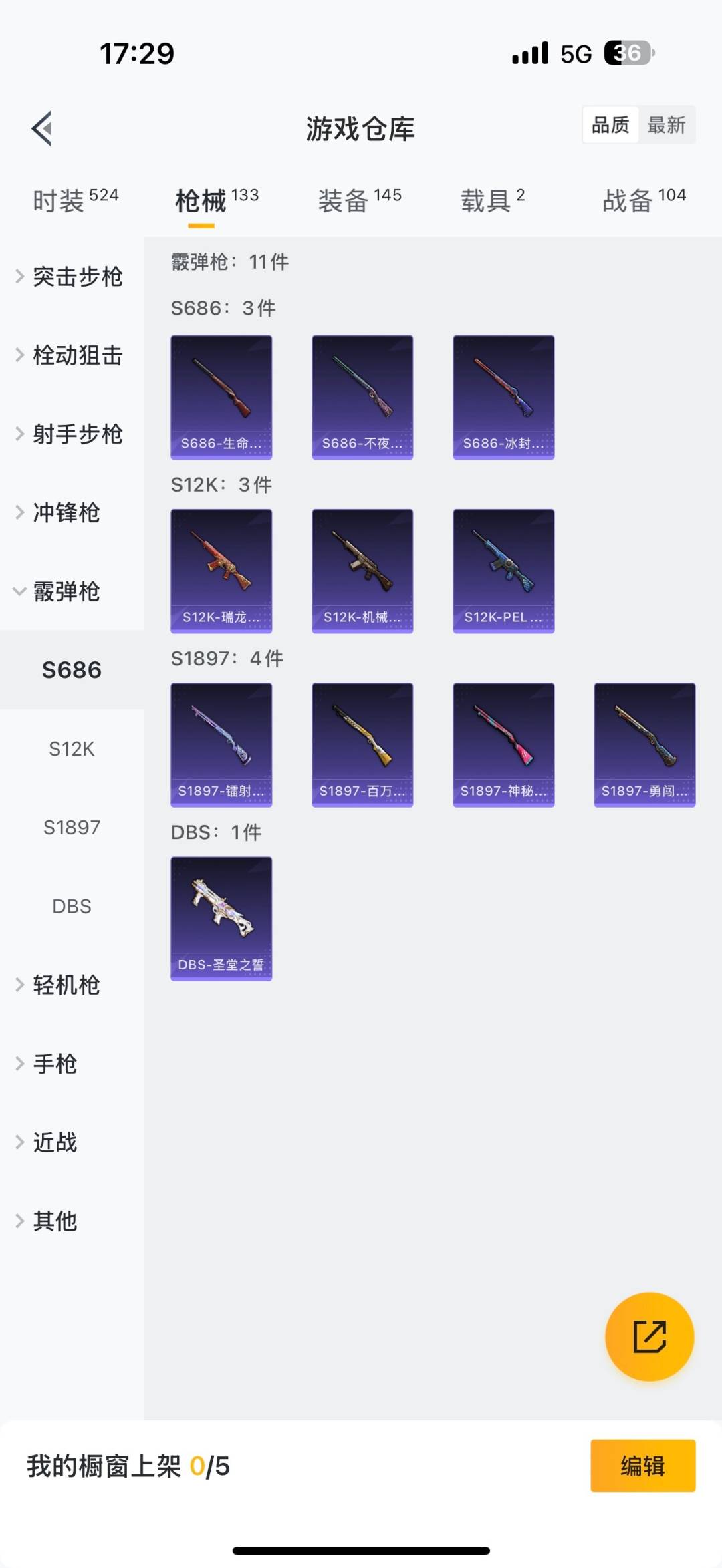Switch to the 载具 tab
This screenshot has width=722, height=1568.
point(492,200)
